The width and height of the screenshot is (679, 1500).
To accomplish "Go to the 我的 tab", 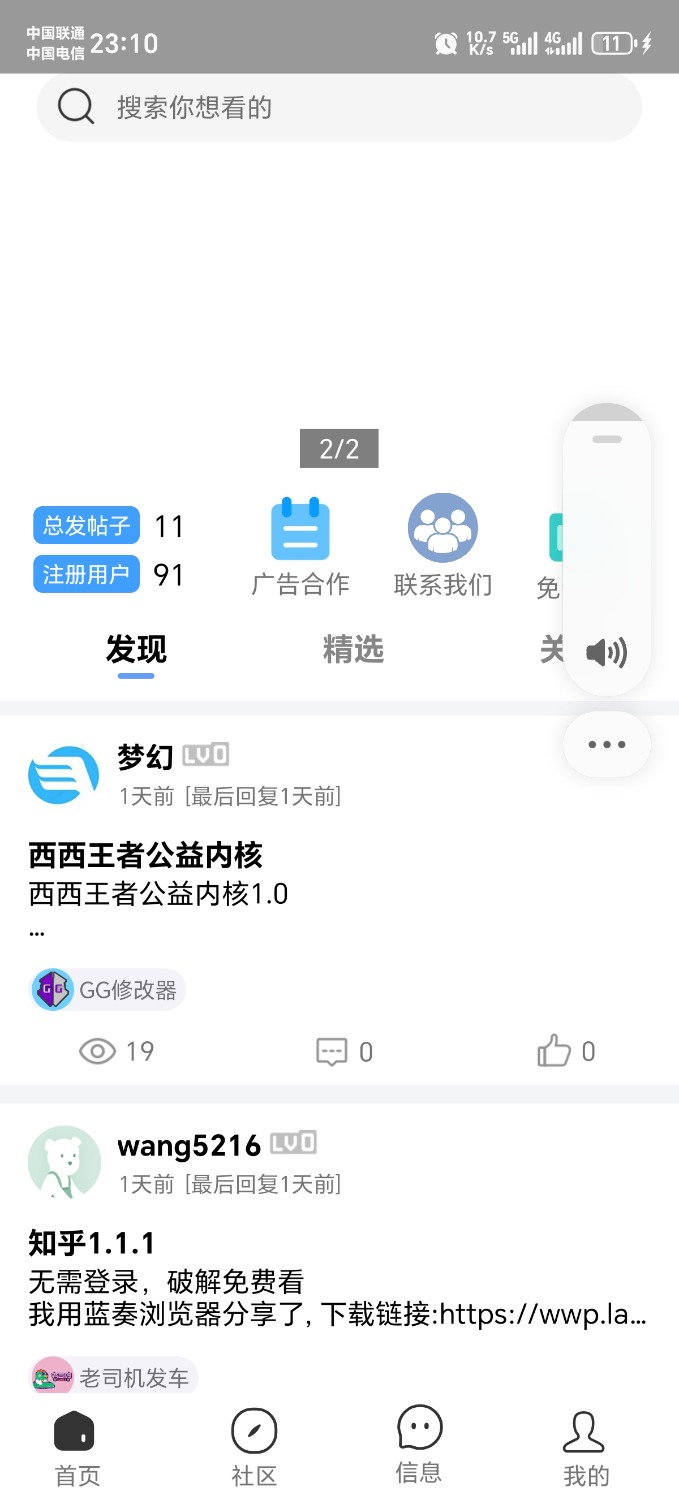I will [x=586, y=1448].
